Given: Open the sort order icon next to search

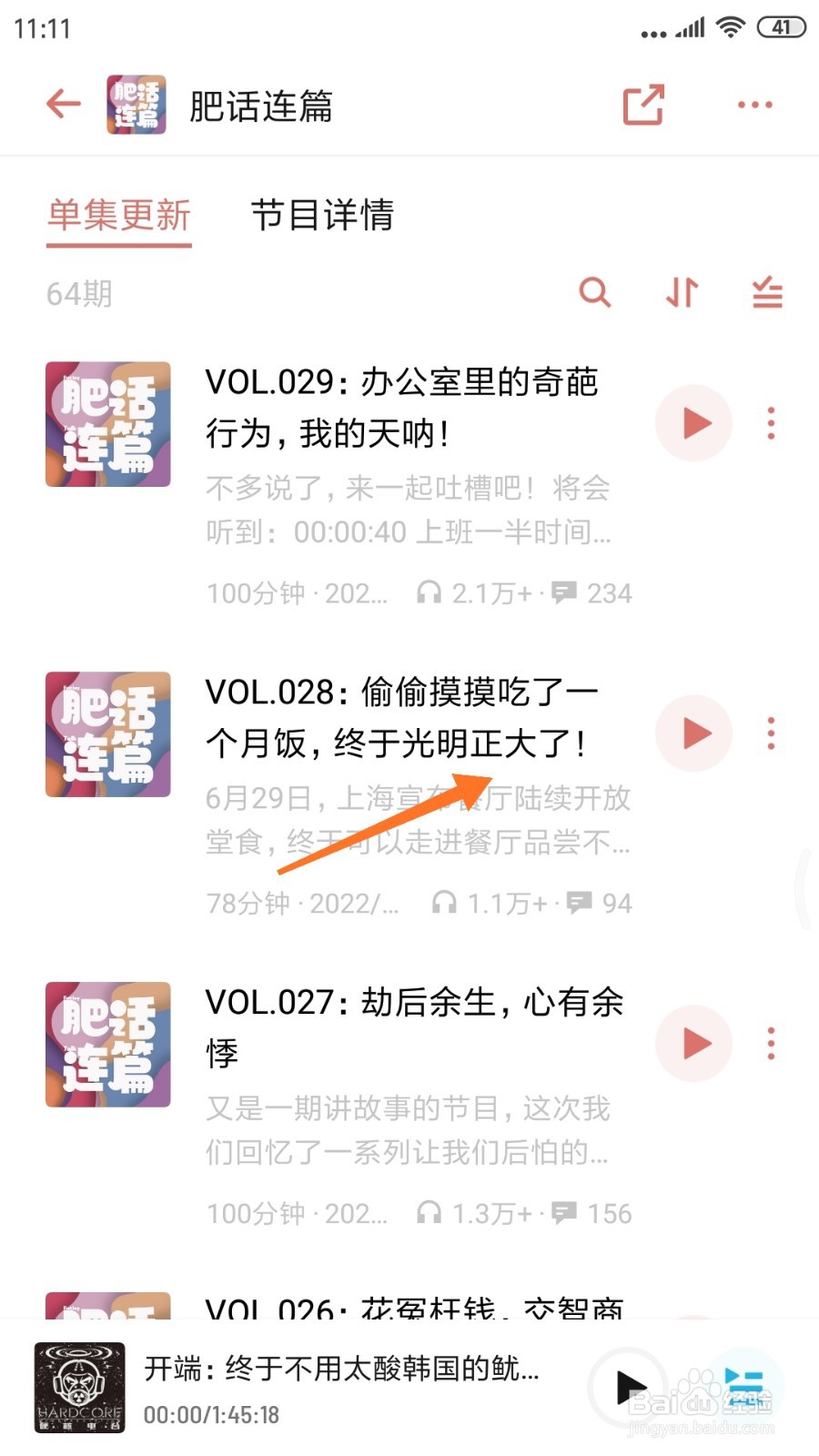Looking at the screenshot, I should point(681,293).
